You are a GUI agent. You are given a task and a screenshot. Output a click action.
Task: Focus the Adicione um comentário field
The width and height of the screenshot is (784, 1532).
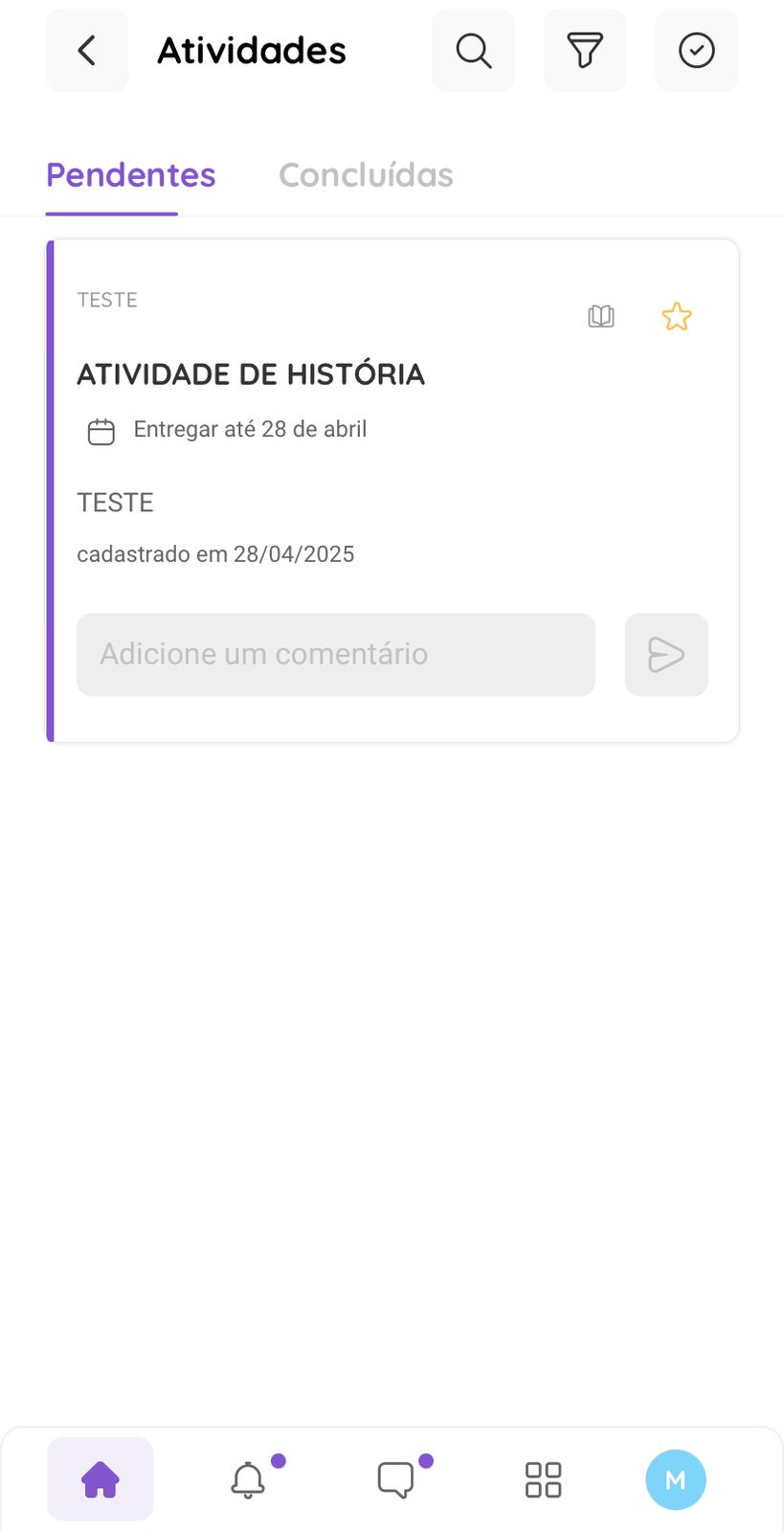tap(336, 654)
